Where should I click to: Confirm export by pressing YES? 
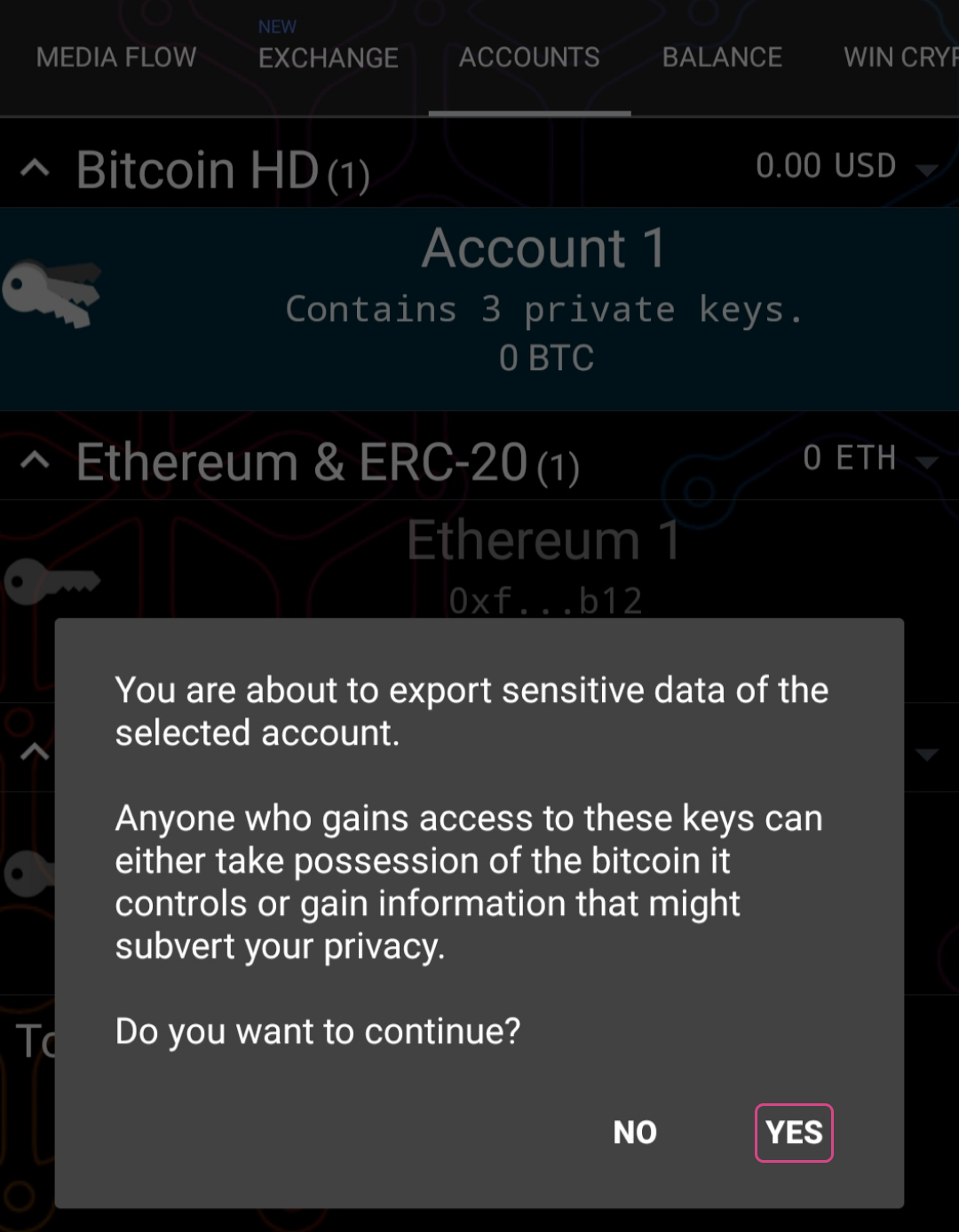click(x=793, y=1133)
